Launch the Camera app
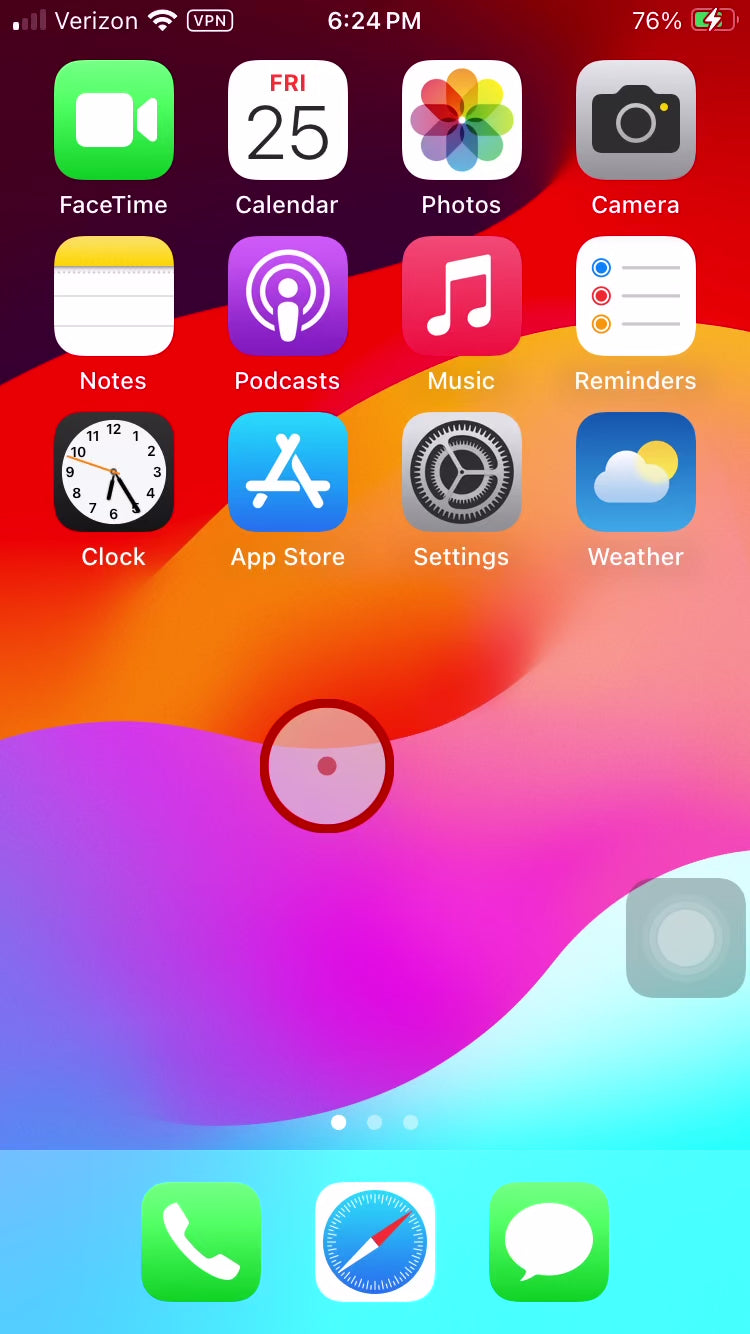Viewport: 750px width, 1334px height. (636, 121)
